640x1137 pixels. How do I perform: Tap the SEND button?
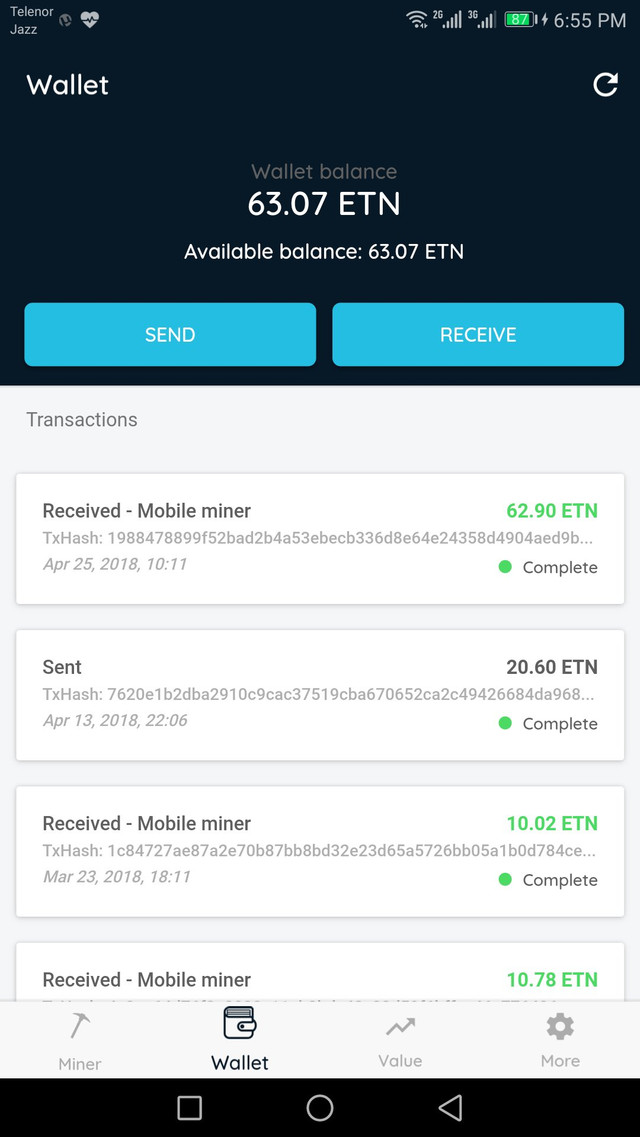tap(170, 334)
